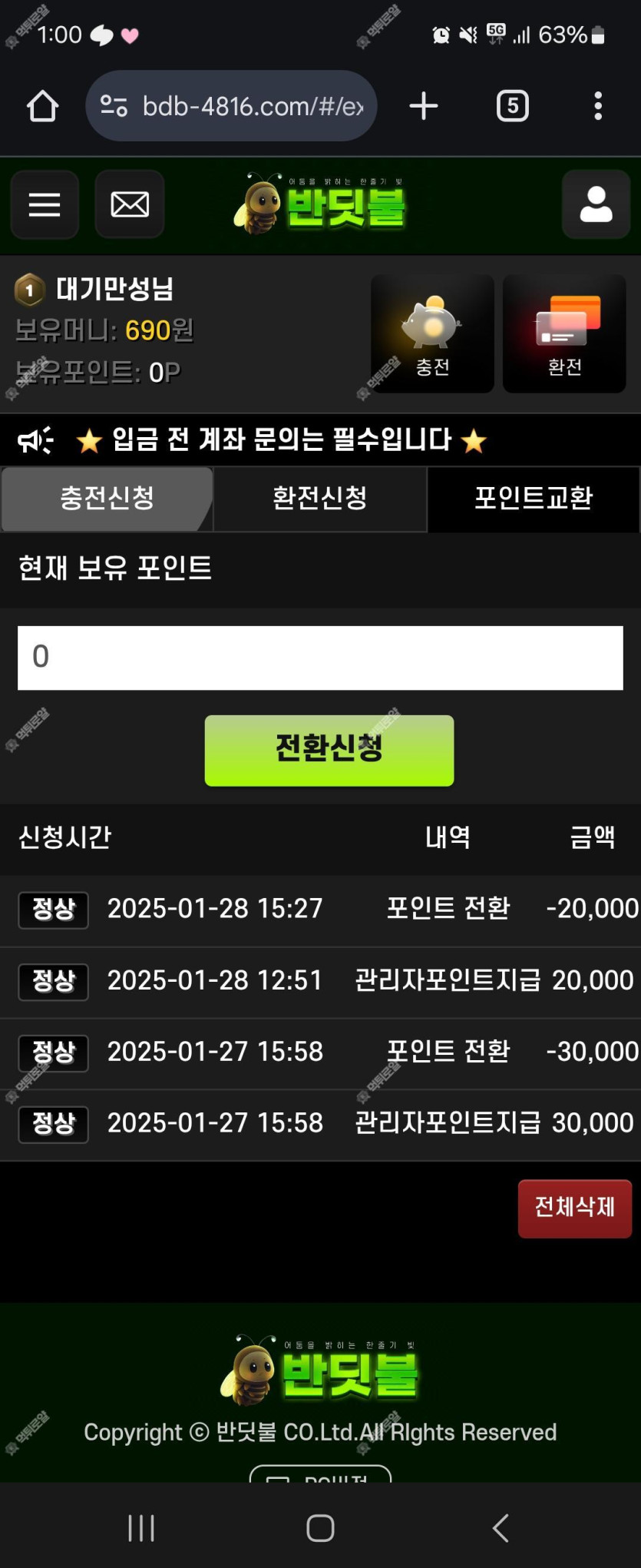641x1568 pixels.
Task: Focus the points amount input field
Action: click(x=320, y=658)
